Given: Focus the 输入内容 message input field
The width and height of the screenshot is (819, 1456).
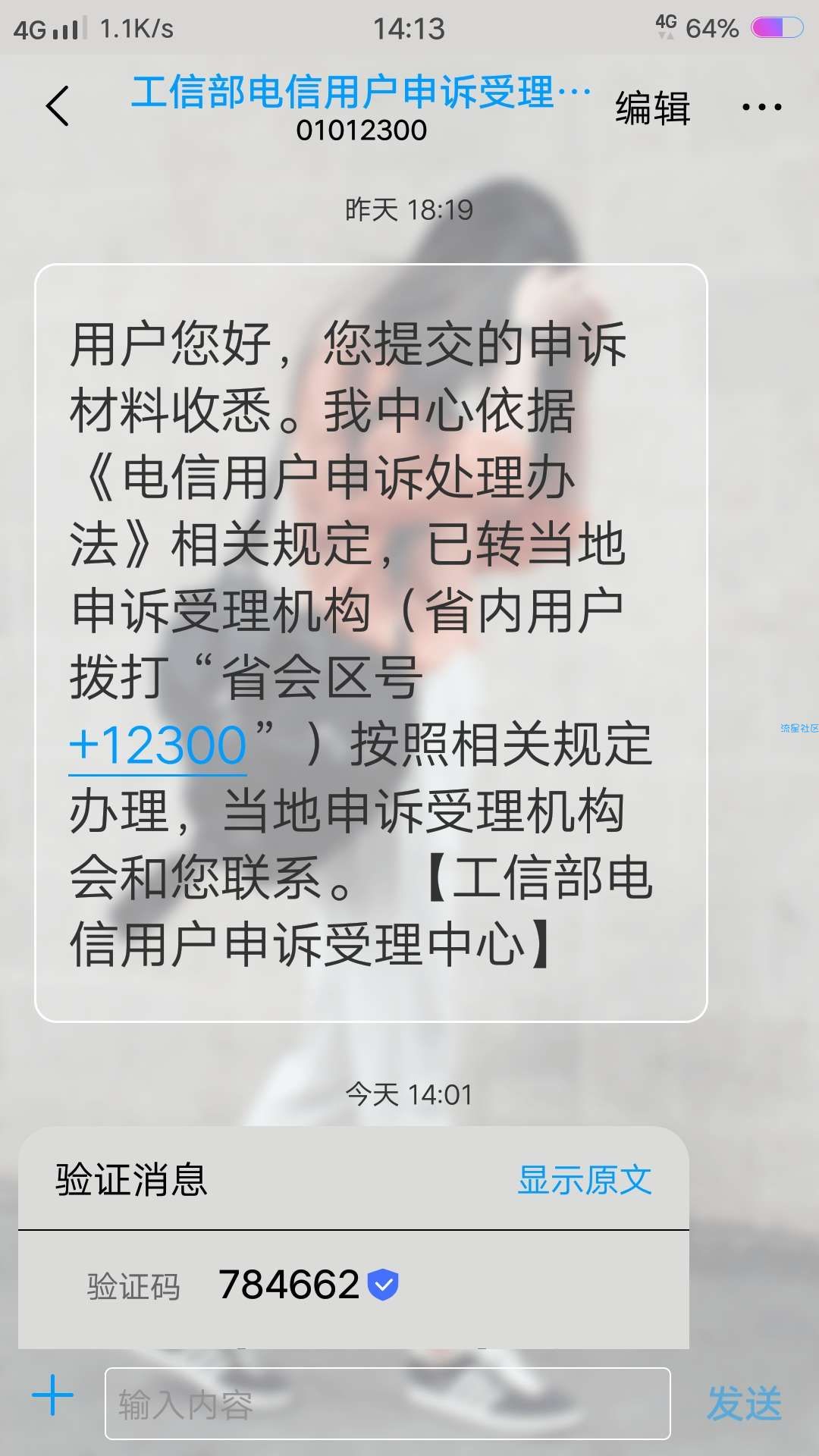Looking at the screenshot, I should [x=387, y=1404].
